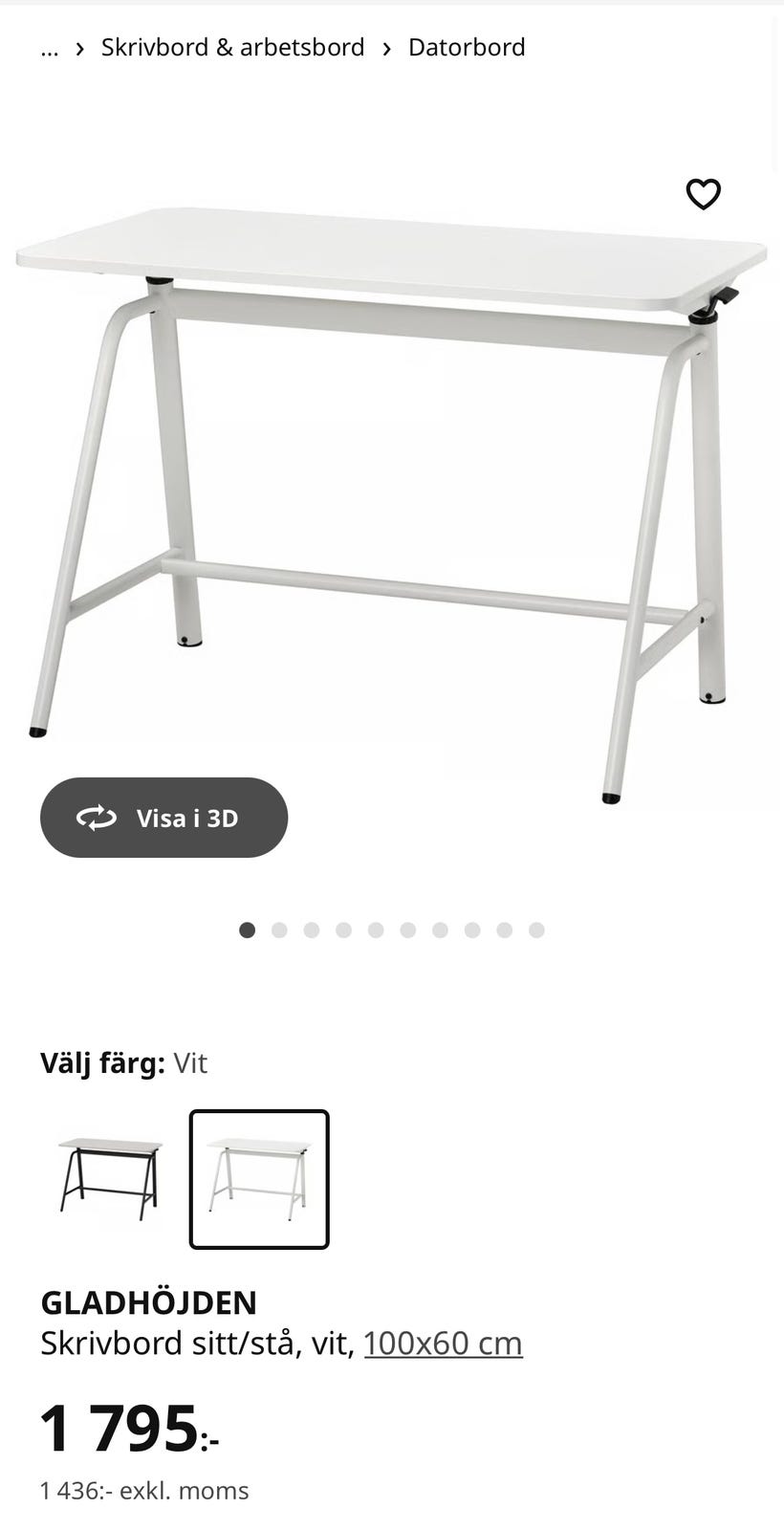Click the breadcrumb chevron after Skrivbord & arbetsbord
Screen dimensions: 784x1530
[x=385, y=47]
